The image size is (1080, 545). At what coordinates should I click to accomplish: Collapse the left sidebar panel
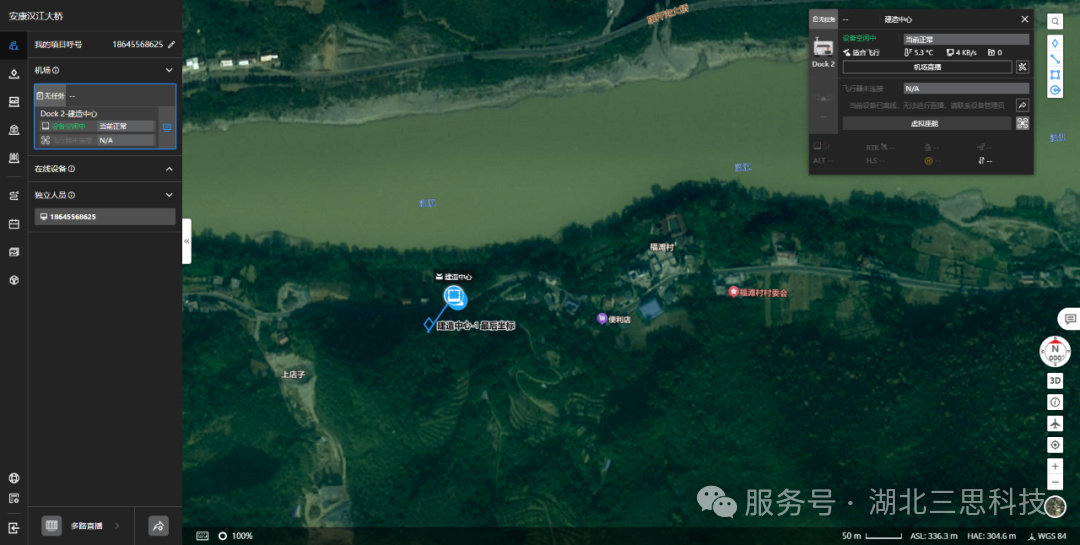pos(186,241)
